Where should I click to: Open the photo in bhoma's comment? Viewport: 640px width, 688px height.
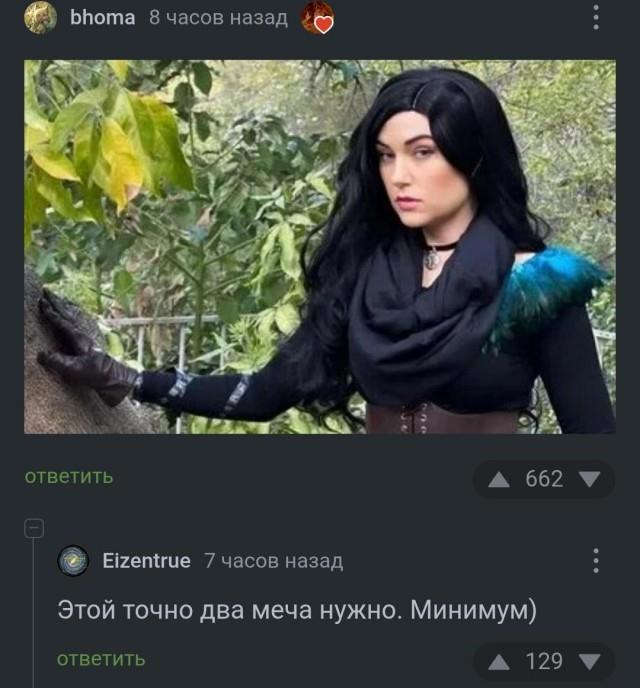click(x=319, y=246)
